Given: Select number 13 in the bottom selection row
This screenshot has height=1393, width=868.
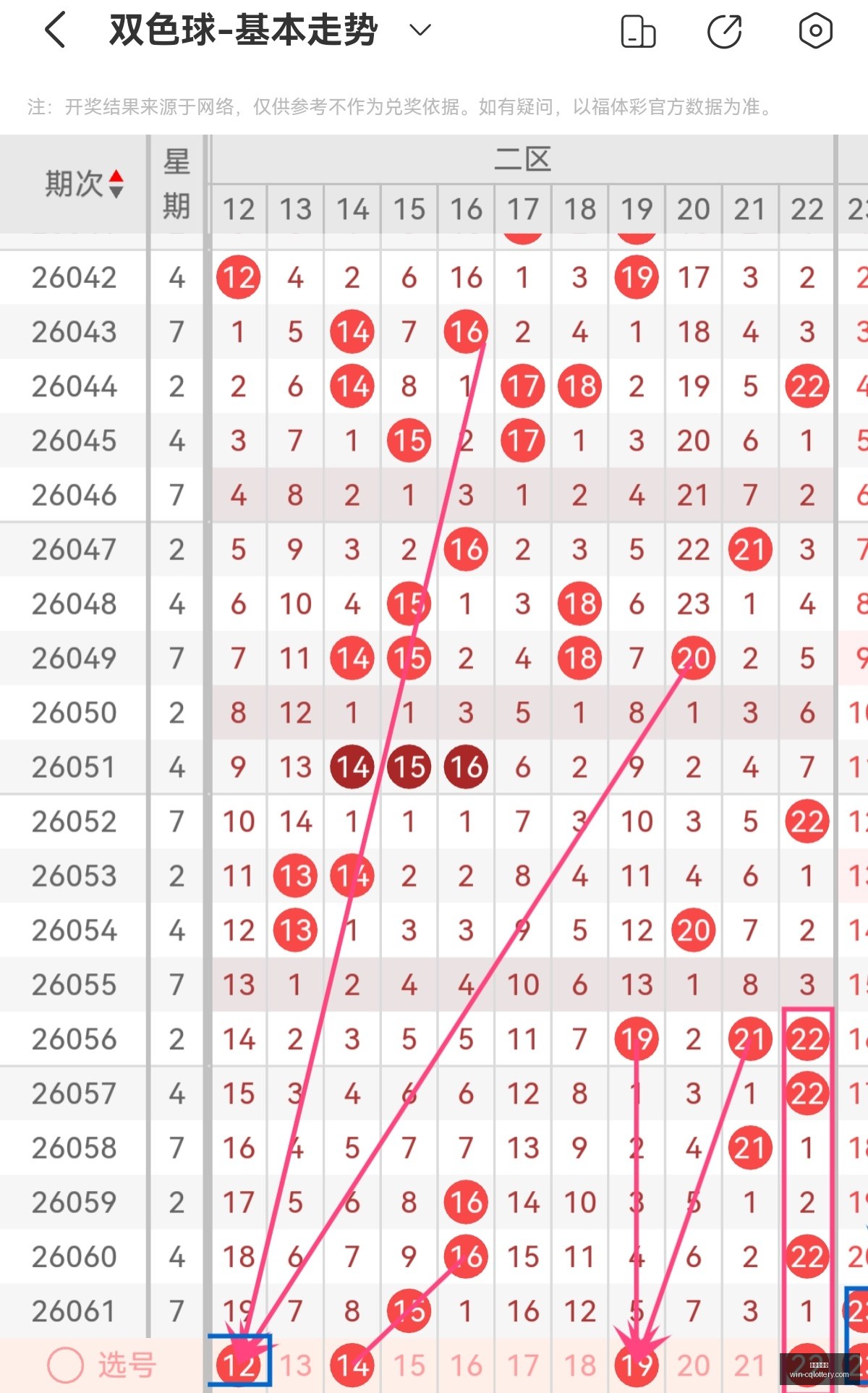Looking at the screenshot, I should pos(295,1366).
